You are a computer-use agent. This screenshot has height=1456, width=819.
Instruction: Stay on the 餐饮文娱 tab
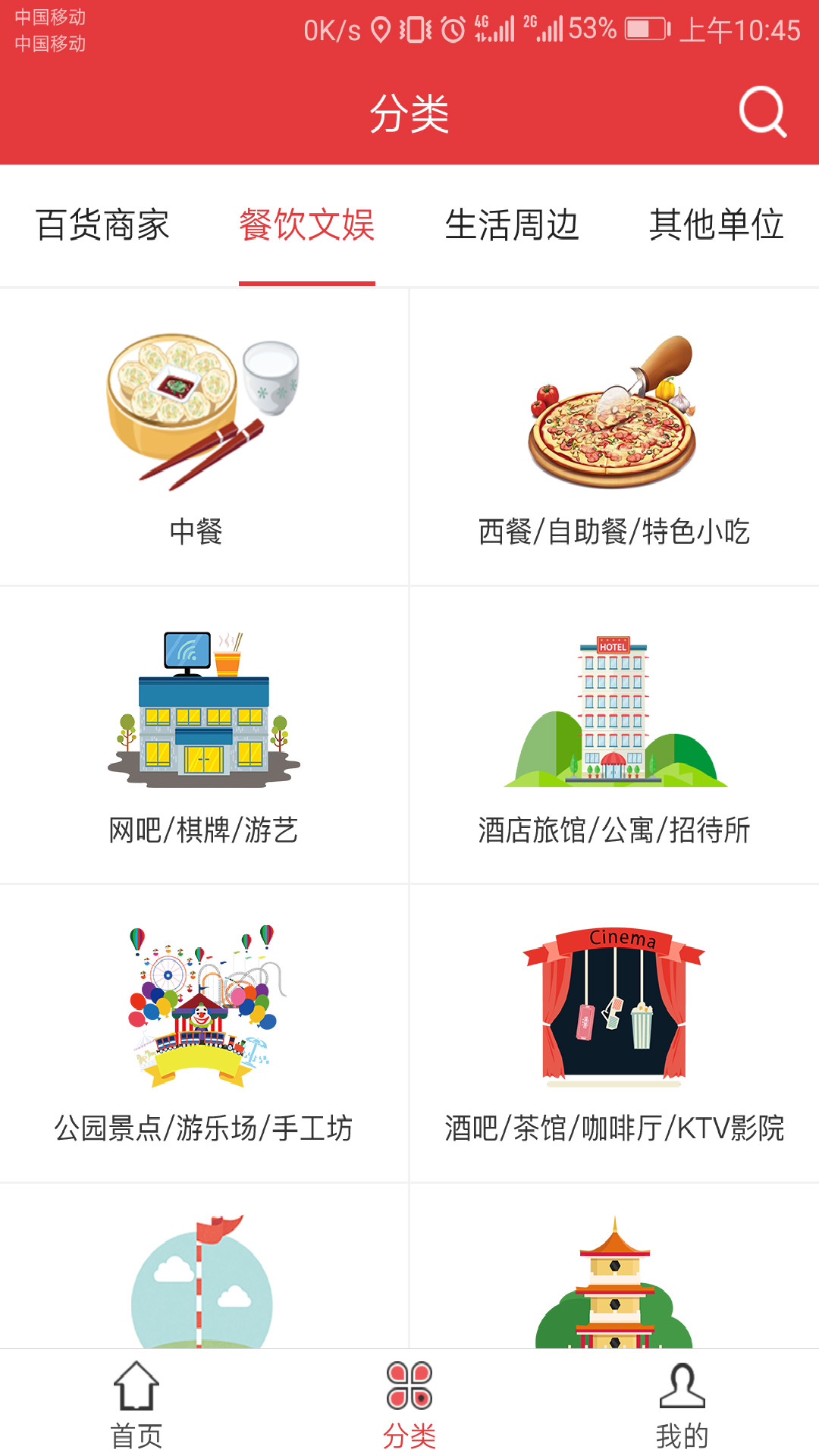(x=306, y=225)
